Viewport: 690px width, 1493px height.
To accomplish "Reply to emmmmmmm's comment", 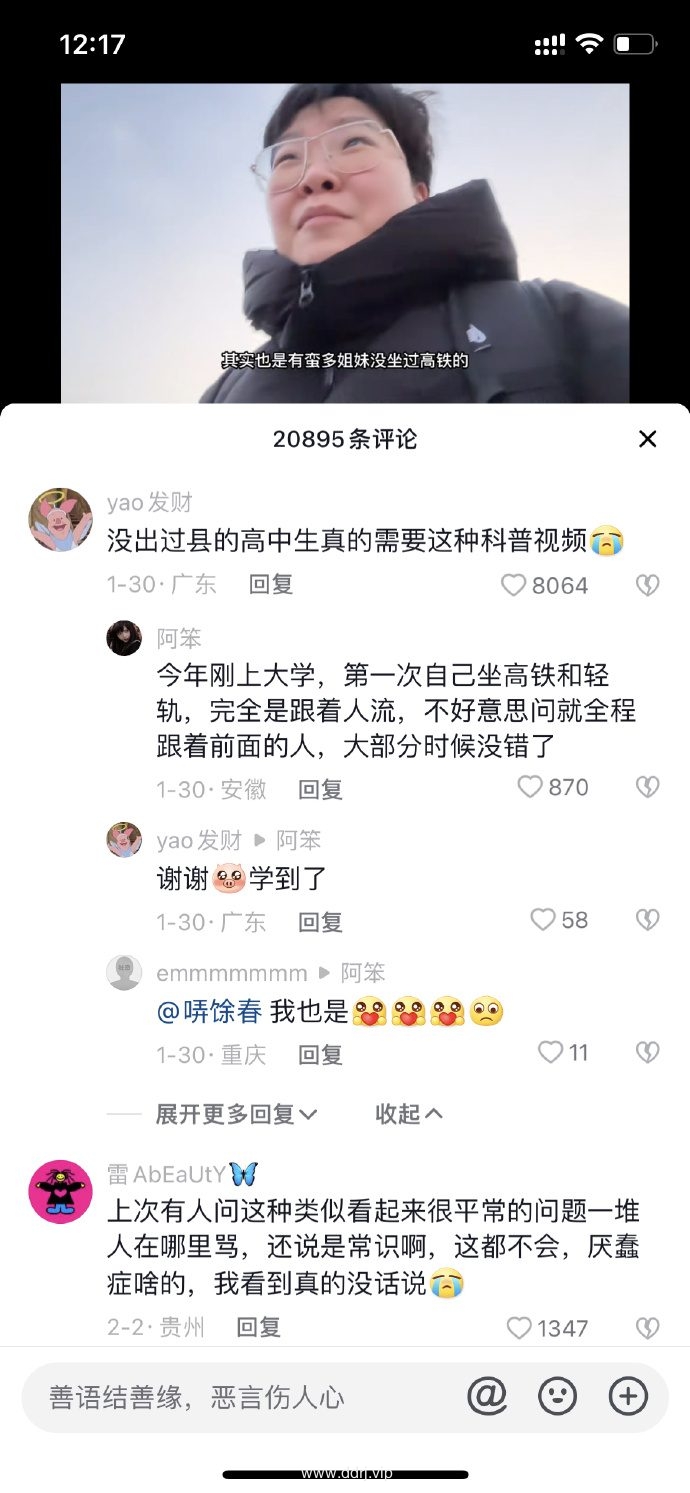I will point(320,1054).
